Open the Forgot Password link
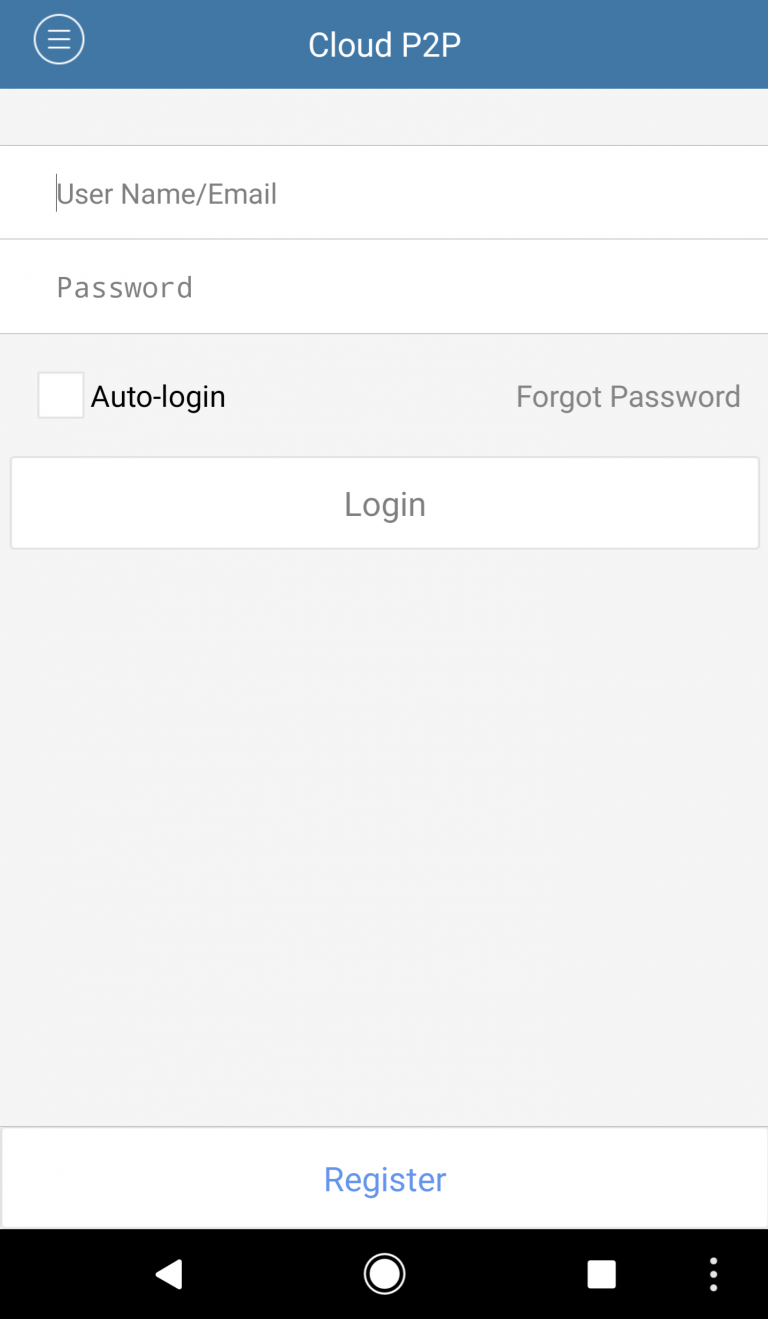The height and width of the screenshot is (1319, 768). pos(628,397)
